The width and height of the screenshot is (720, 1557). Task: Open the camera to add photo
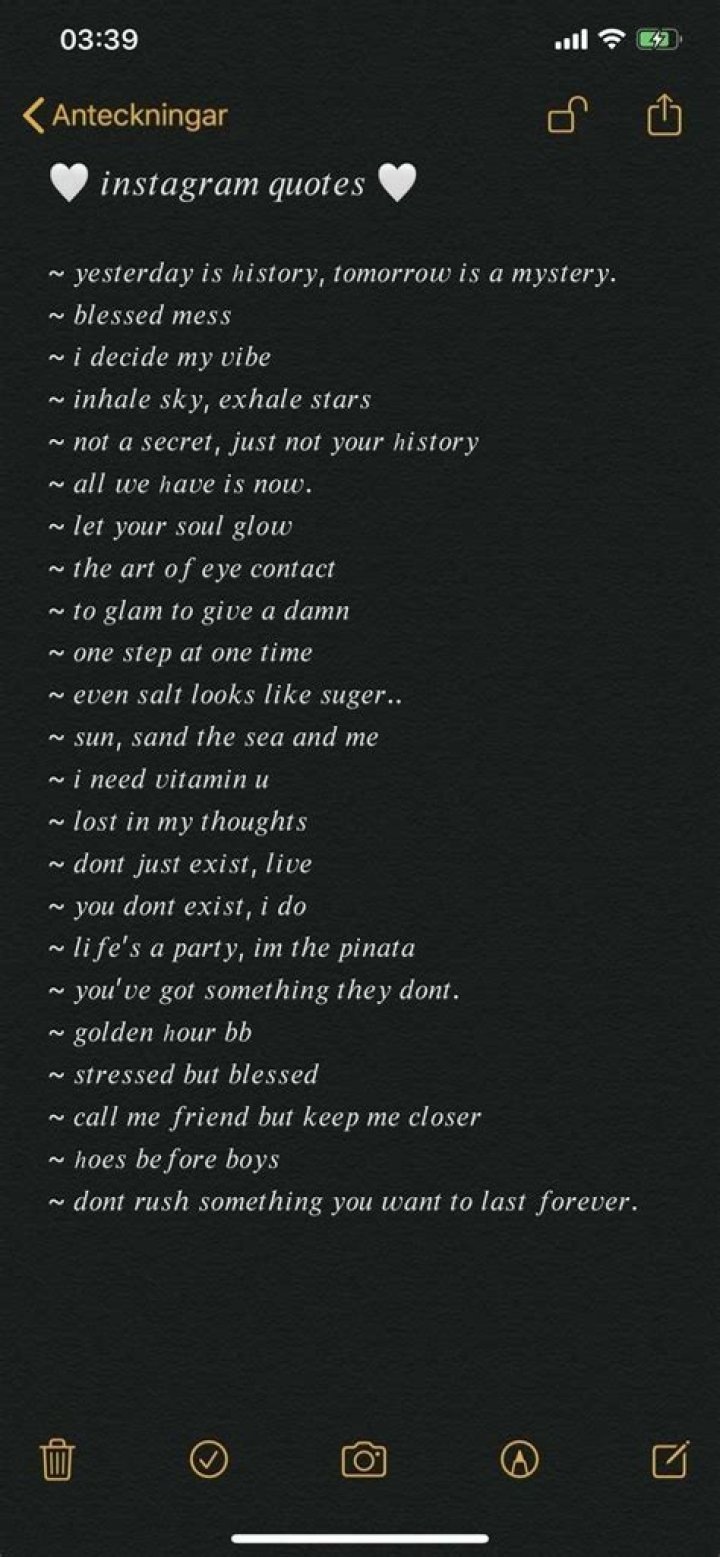(x=363, y=1461)
